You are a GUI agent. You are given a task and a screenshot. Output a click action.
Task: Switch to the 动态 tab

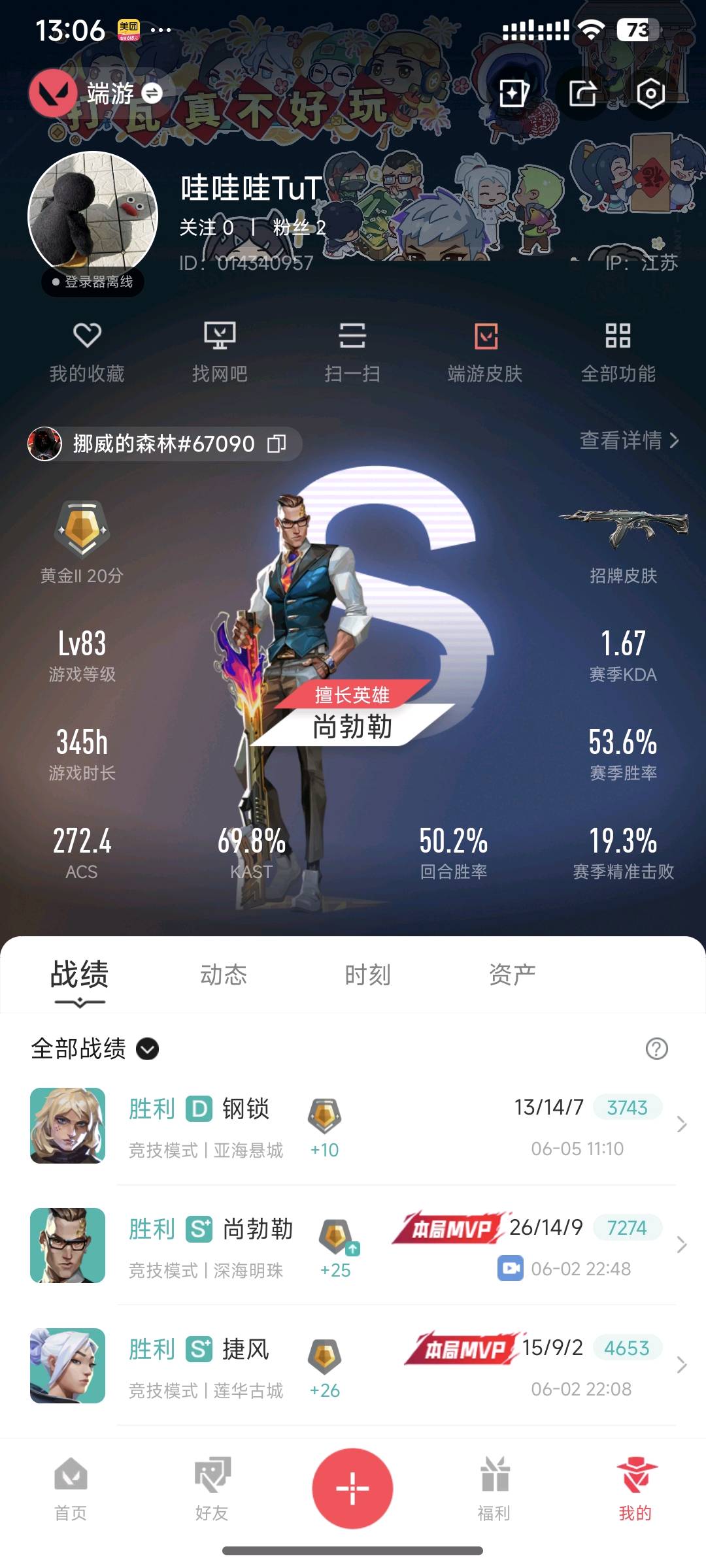[224, 975]
